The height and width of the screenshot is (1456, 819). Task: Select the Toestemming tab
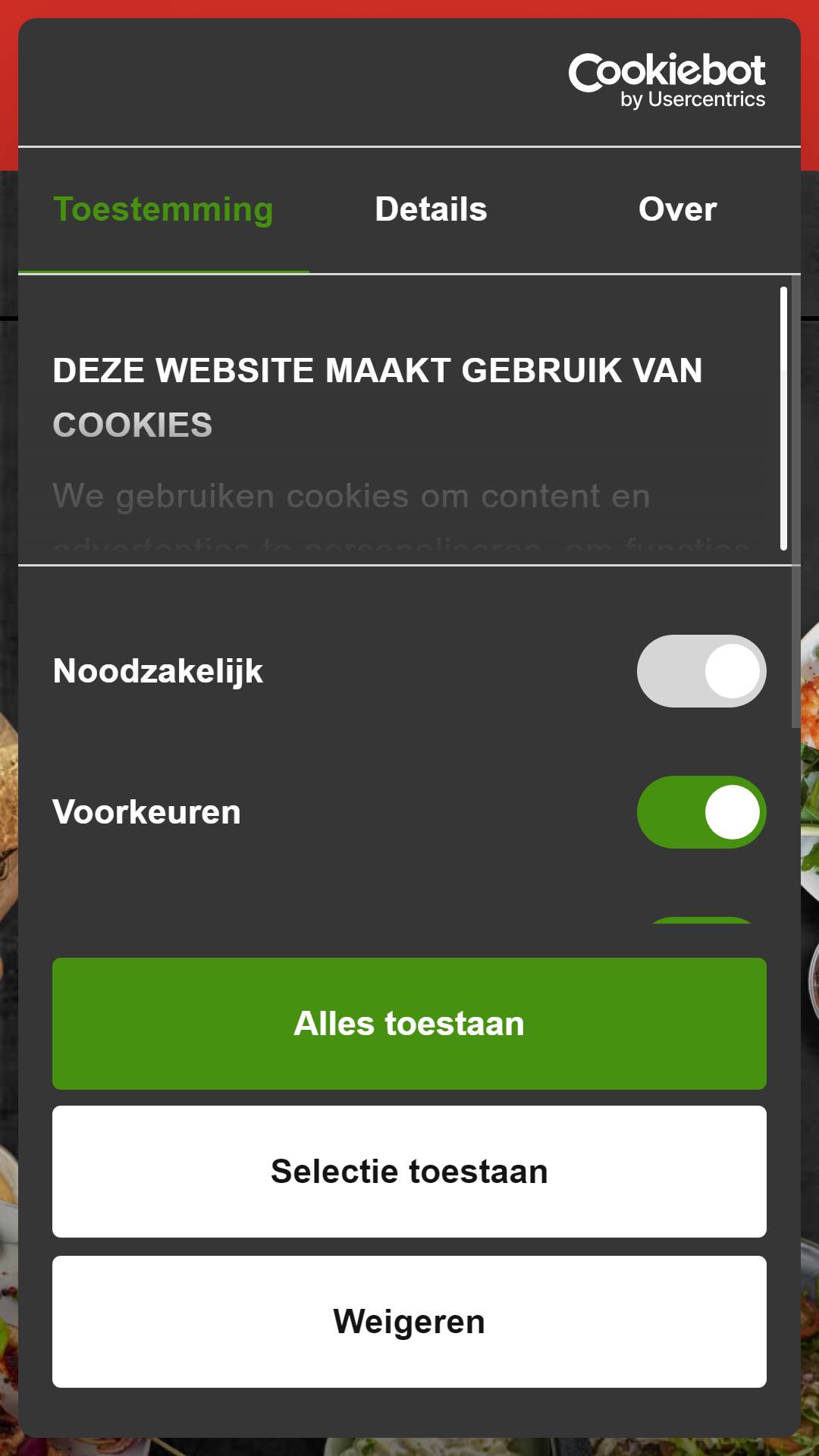pyautogui.click(x=164, y=209)
